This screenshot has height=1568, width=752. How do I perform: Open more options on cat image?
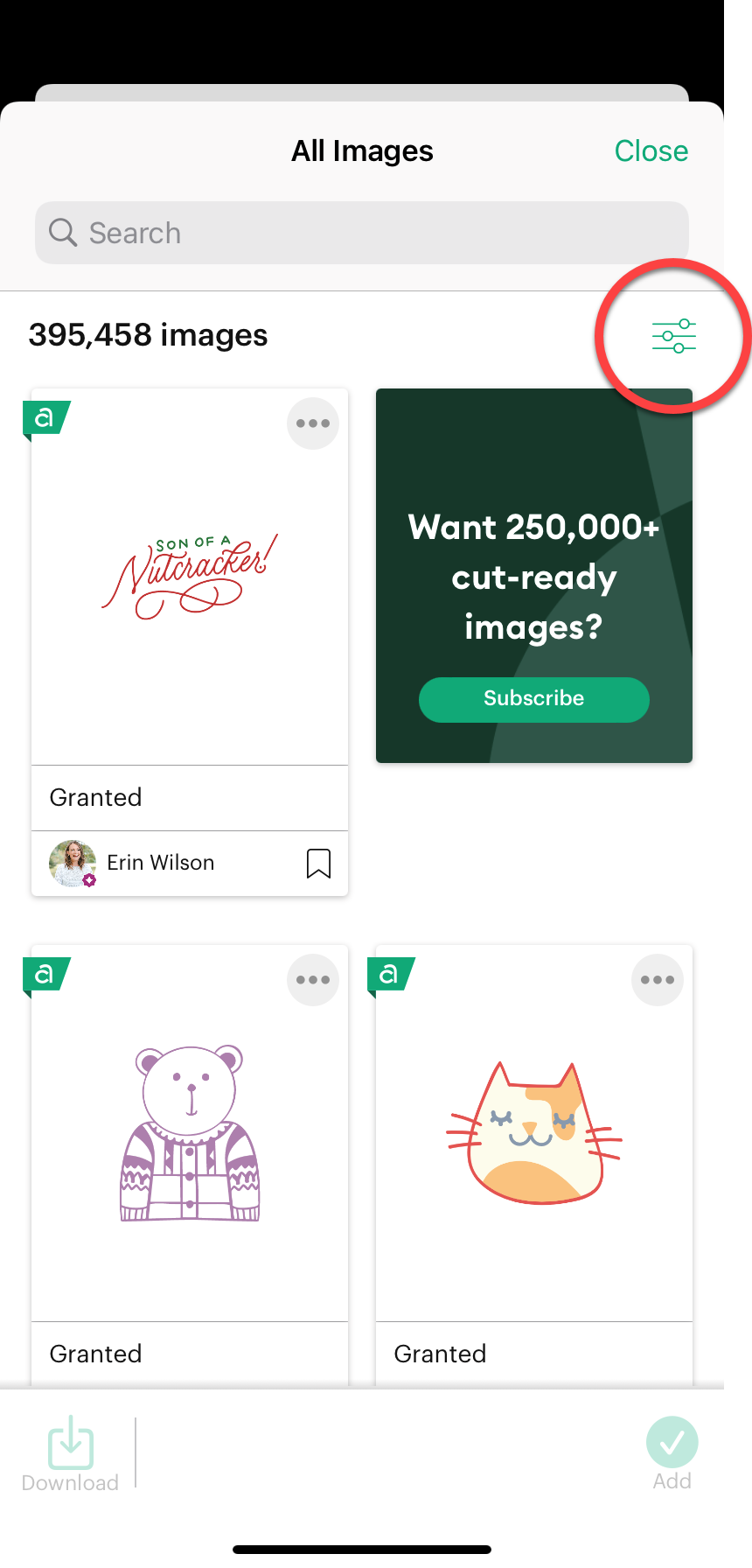658,980
